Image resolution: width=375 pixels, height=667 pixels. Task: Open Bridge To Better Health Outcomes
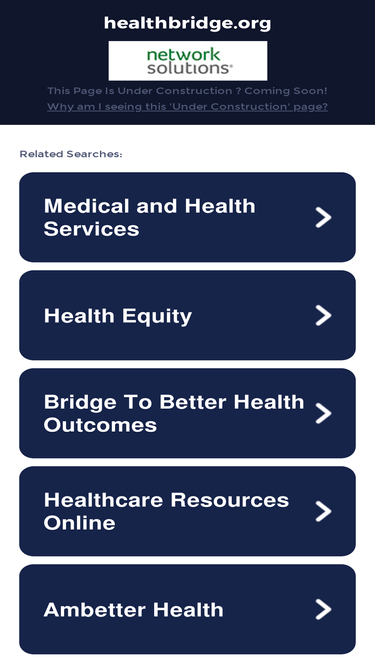[x=187, y=413]
